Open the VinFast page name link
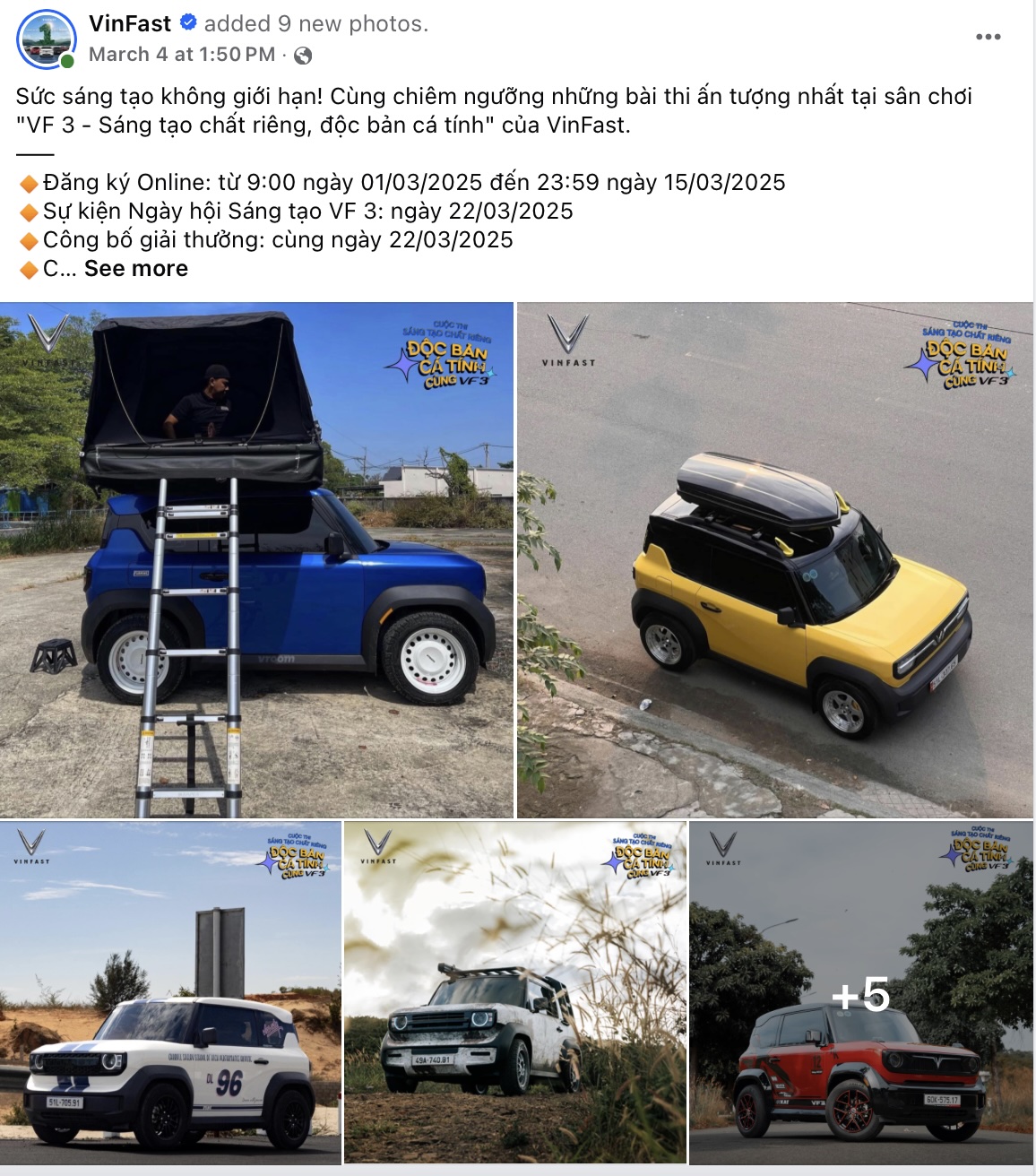The width and height of the screenshot is (1036, 1176). point(130,24)
